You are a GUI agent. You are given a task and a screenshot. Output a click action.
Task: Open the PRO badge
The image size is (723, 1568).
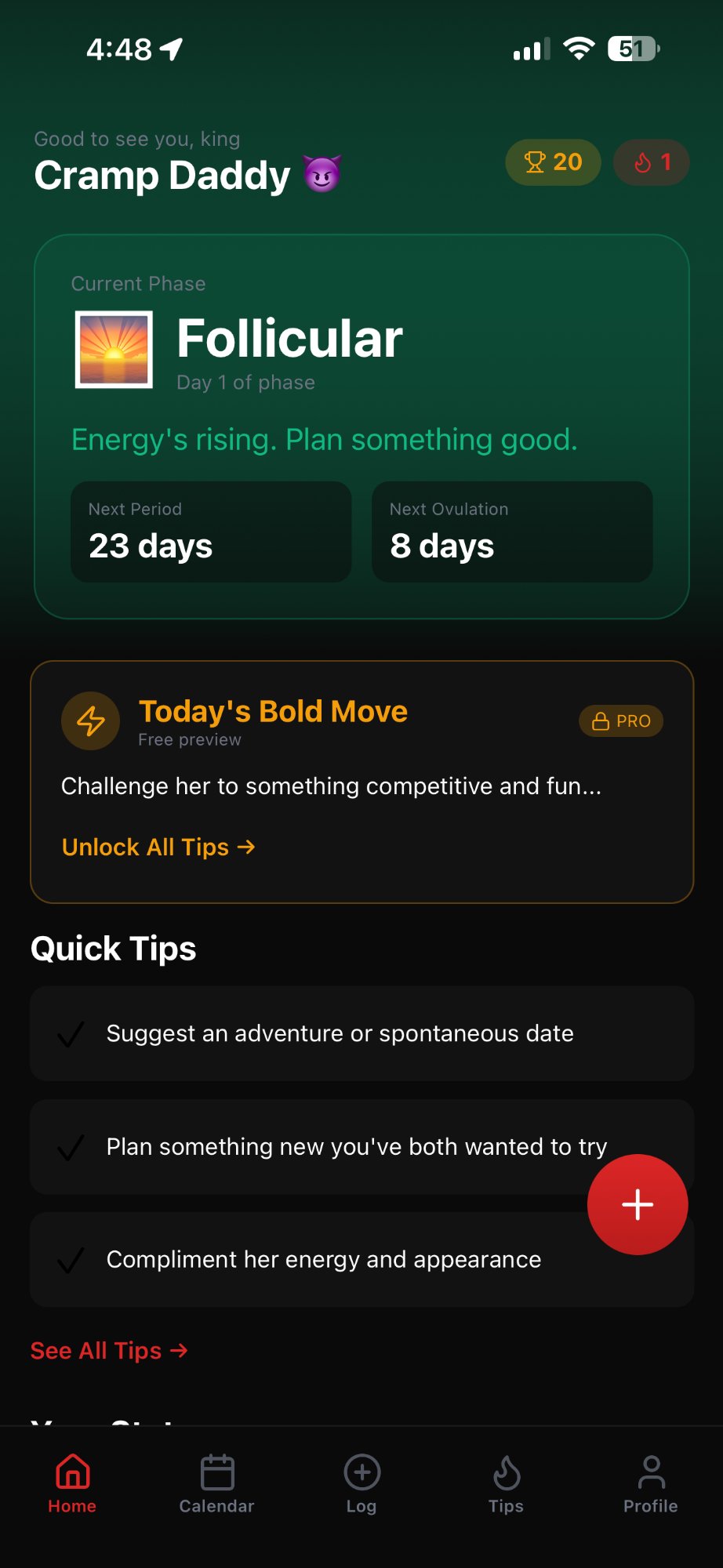pos(621,721)
